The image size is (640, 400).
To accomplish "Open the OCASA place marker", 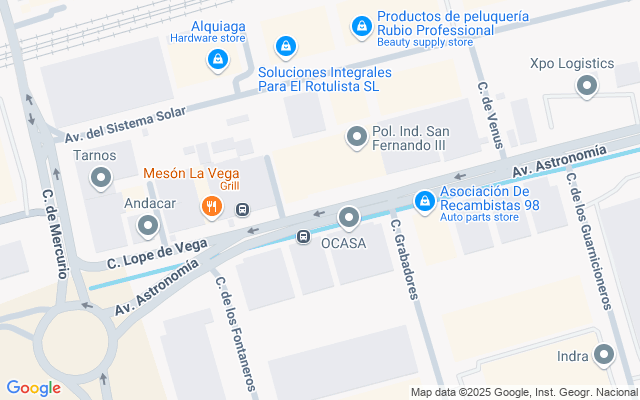I will pos(349,219).
